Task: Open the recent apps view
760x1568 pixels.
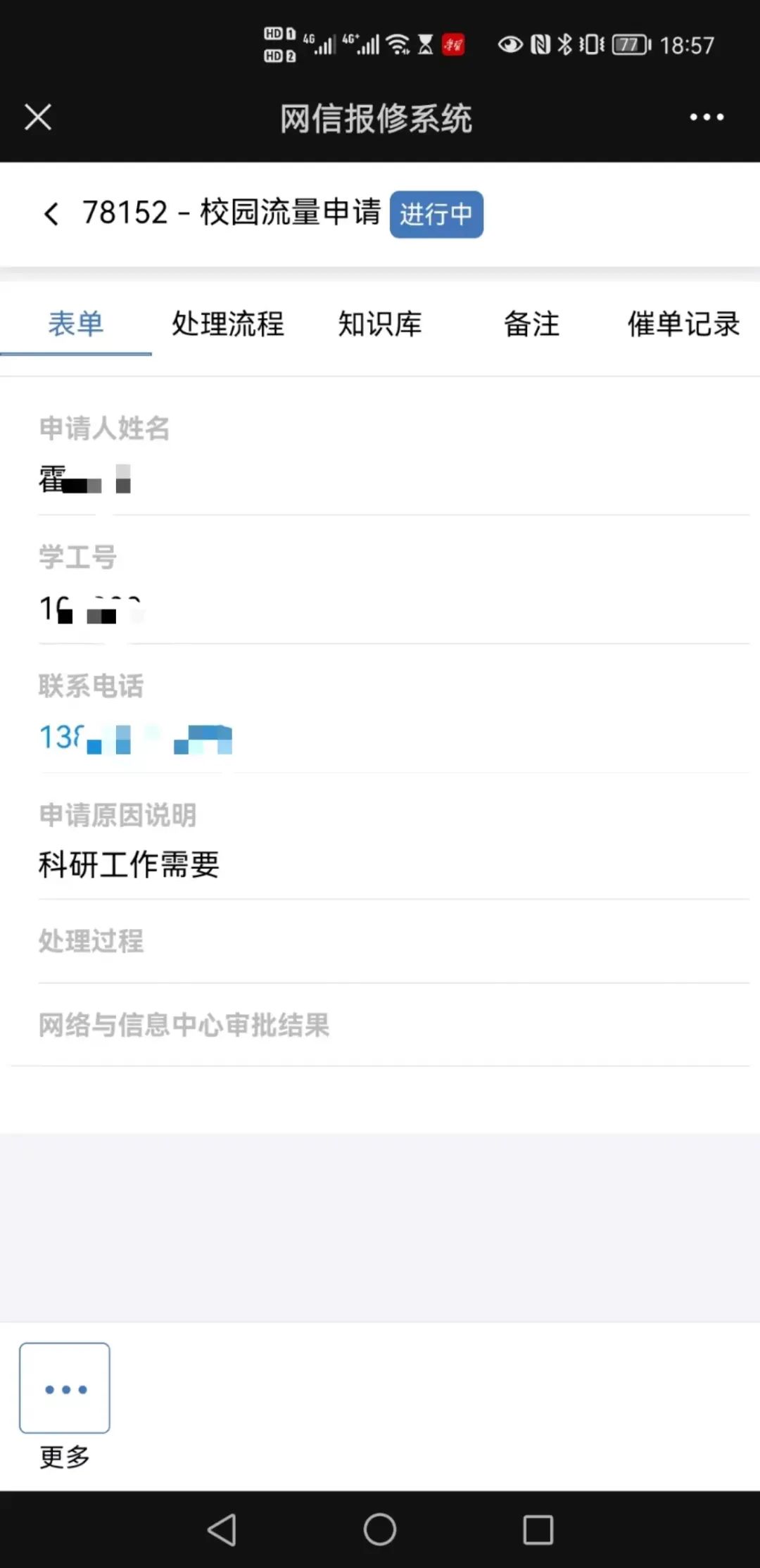Action: click(x=538, y=1529)
